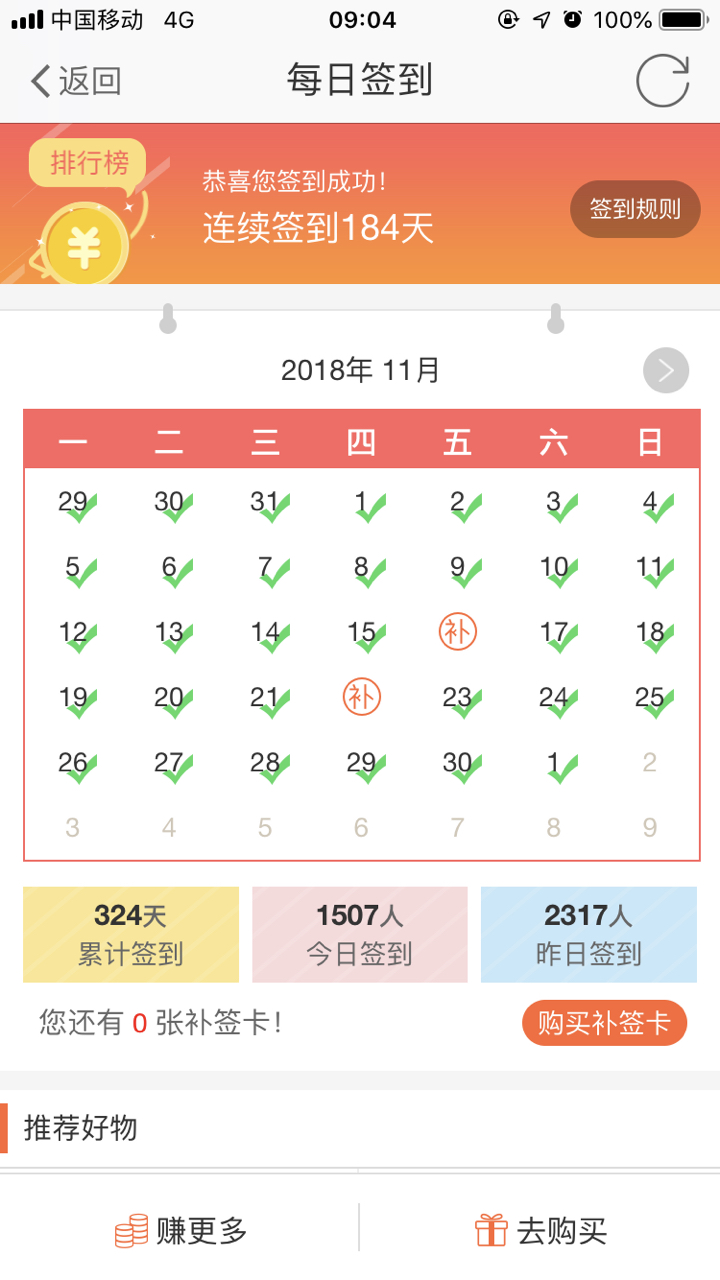
Task: Go back using the 返回 button
Action: [76, 81]
